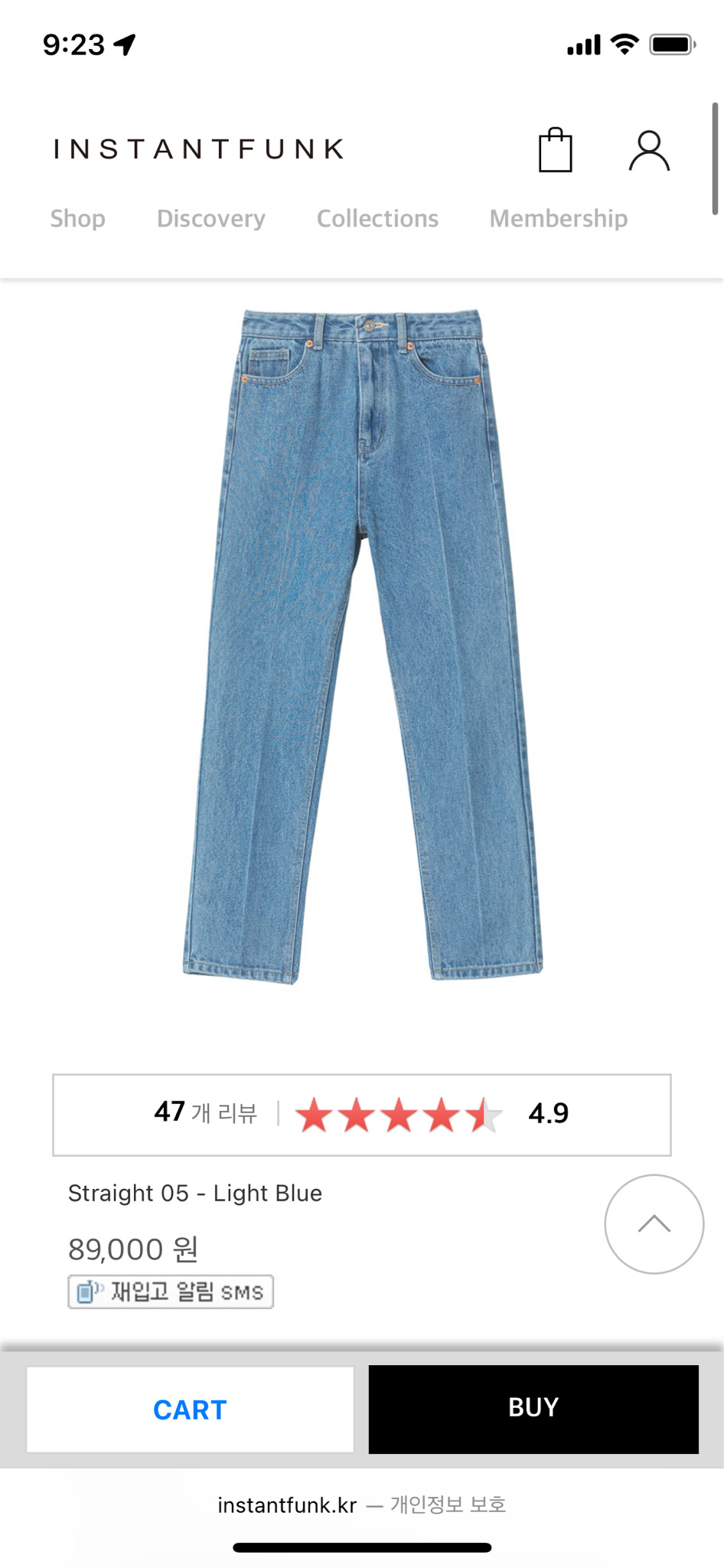This screenshot has height=1568, width=724.
Task: Tap the cellular signal bars icon
Action: click(x=582, y=45)
